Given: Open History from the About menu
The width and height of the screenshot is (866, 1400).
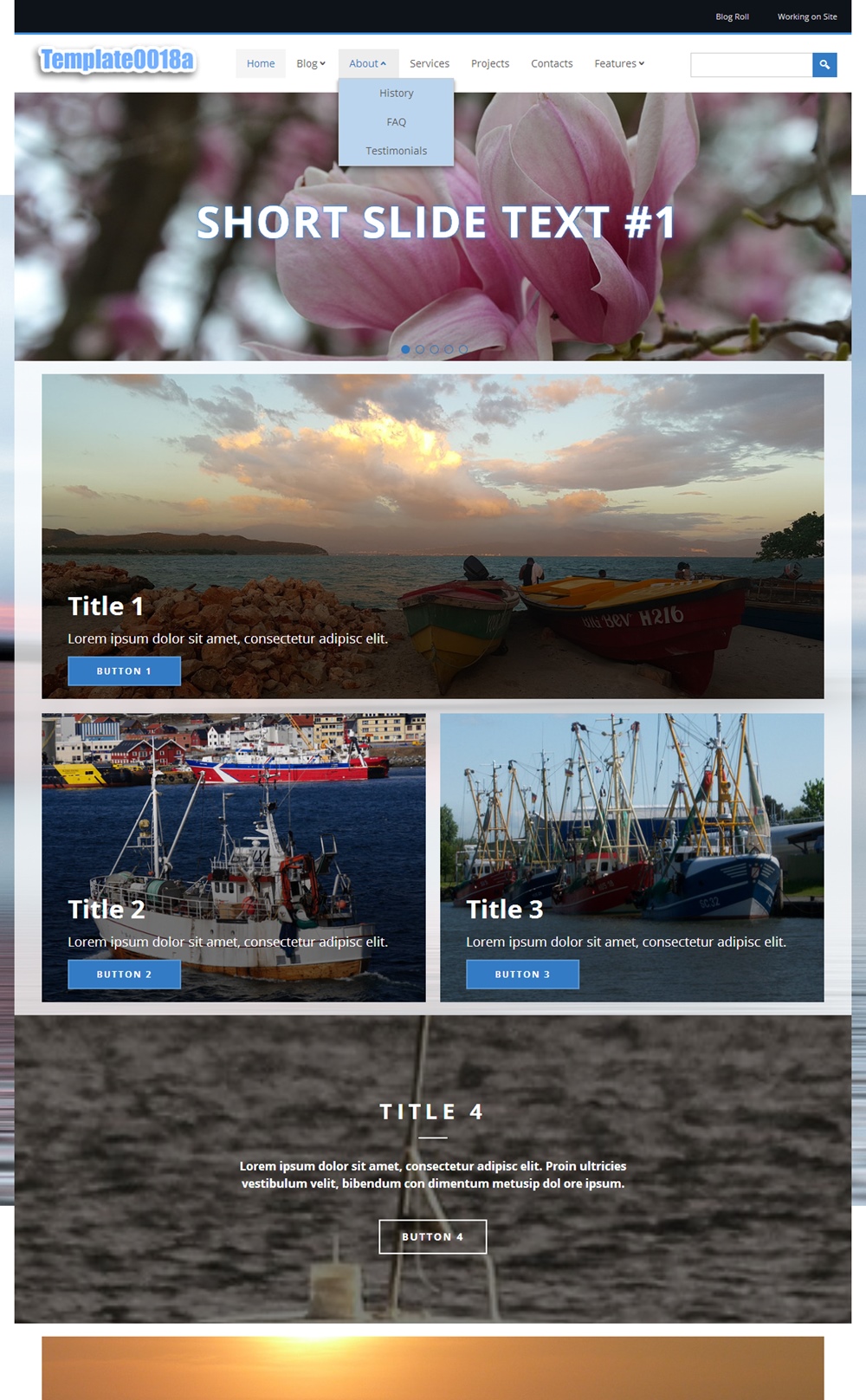Looking at the screenshot, I should coord(396,93).
